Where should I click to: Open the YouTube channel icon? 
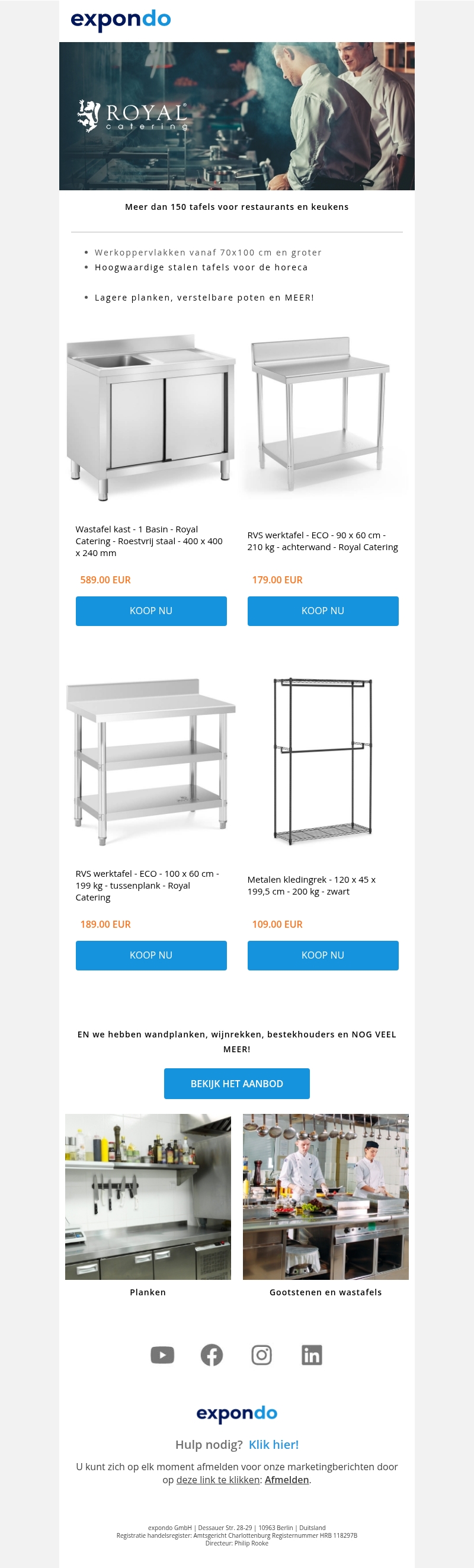click(x=162, y=1355)
